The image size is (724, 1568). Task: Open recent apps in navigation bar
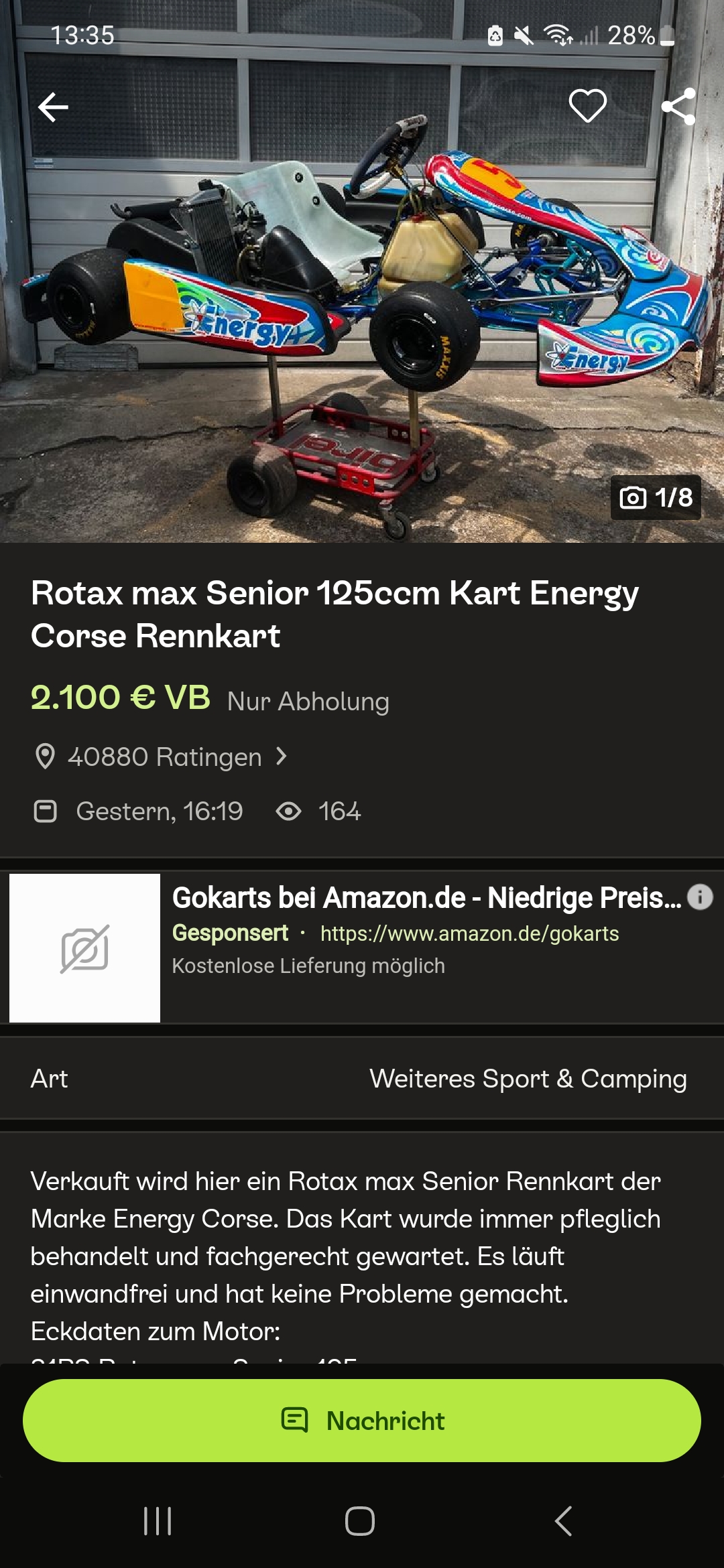coord(158,1521)
